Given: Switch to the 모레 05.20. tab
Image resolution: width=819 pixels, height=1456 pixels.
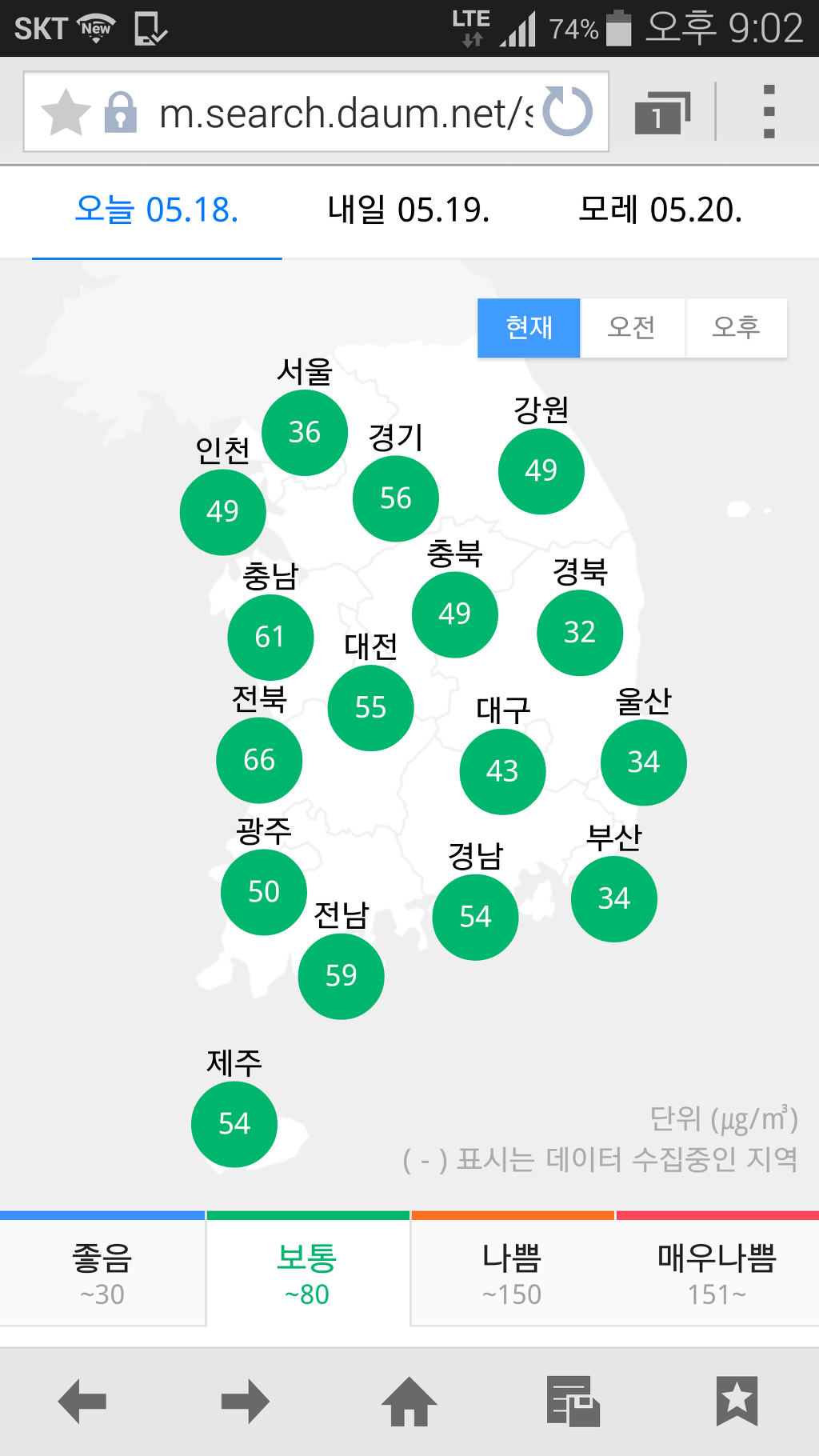Looking at the screenshot, I should tap(661, 210).
